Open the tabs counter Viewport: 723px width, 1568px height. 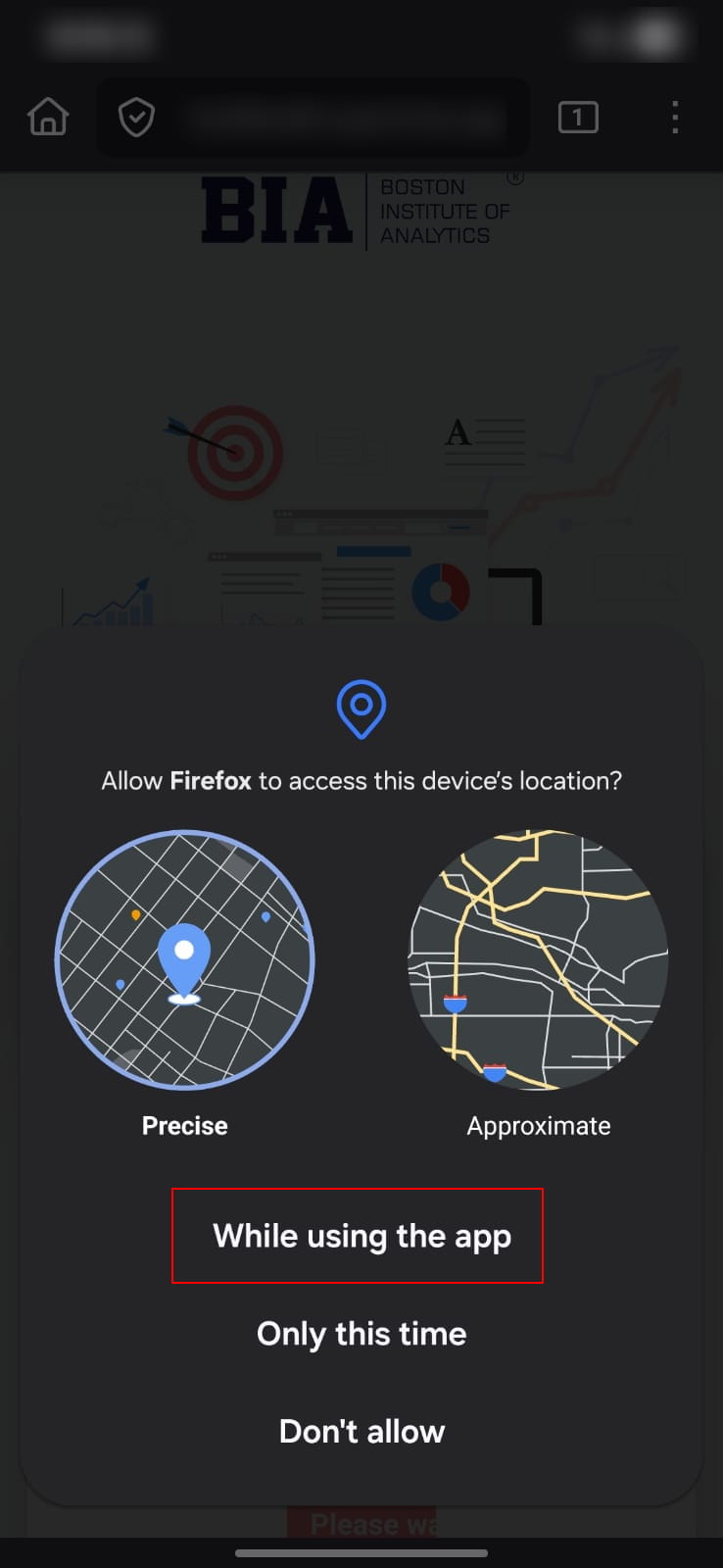click(578, 118)
